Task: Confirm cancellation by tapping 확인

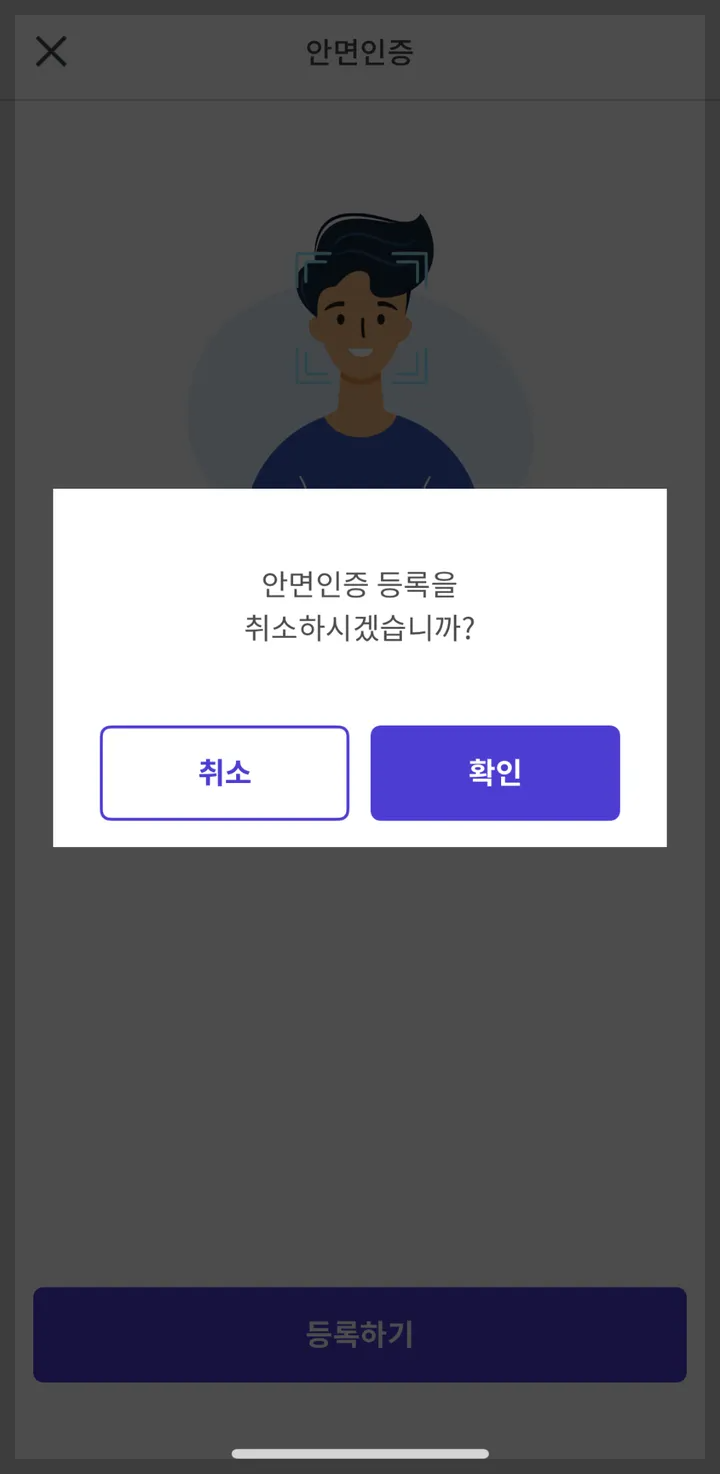Action: pyautogui.click(x=495, y=772)
